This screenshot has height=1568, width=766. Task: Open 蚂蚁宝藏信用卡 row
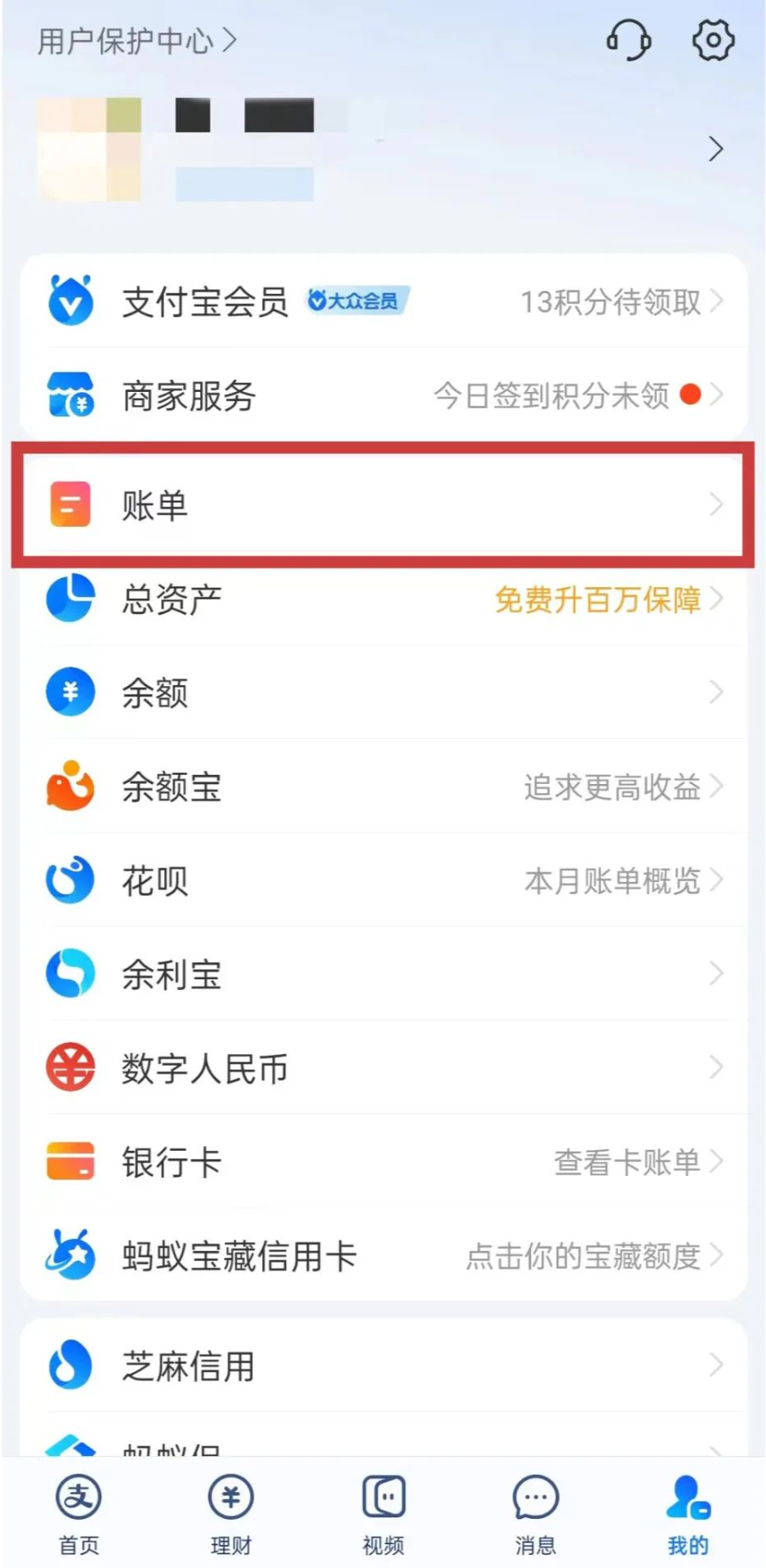pos(383,1256)
